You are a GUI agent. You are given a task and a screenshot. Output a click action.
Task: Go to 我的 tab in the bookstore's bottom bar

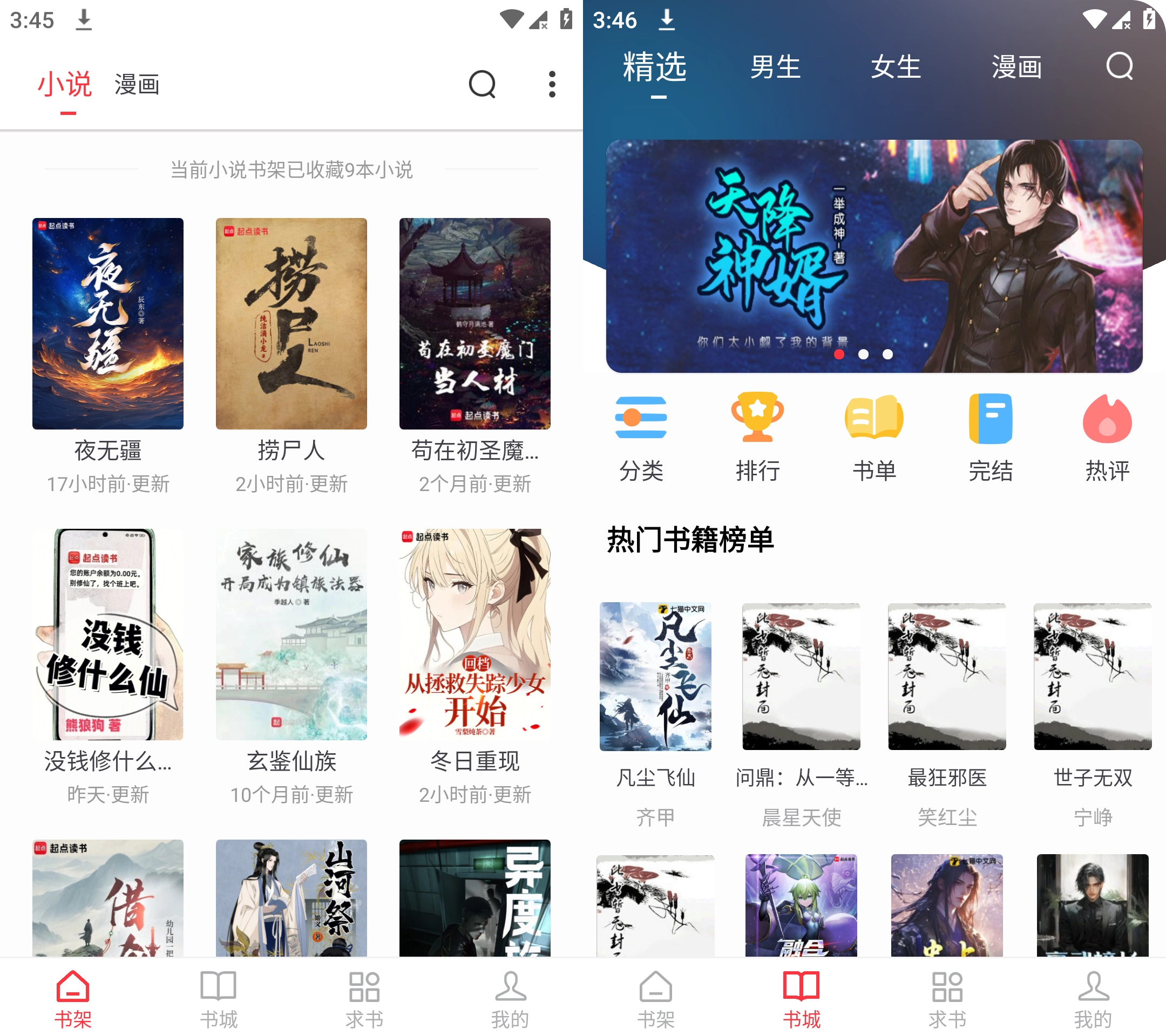point(1093,999)
